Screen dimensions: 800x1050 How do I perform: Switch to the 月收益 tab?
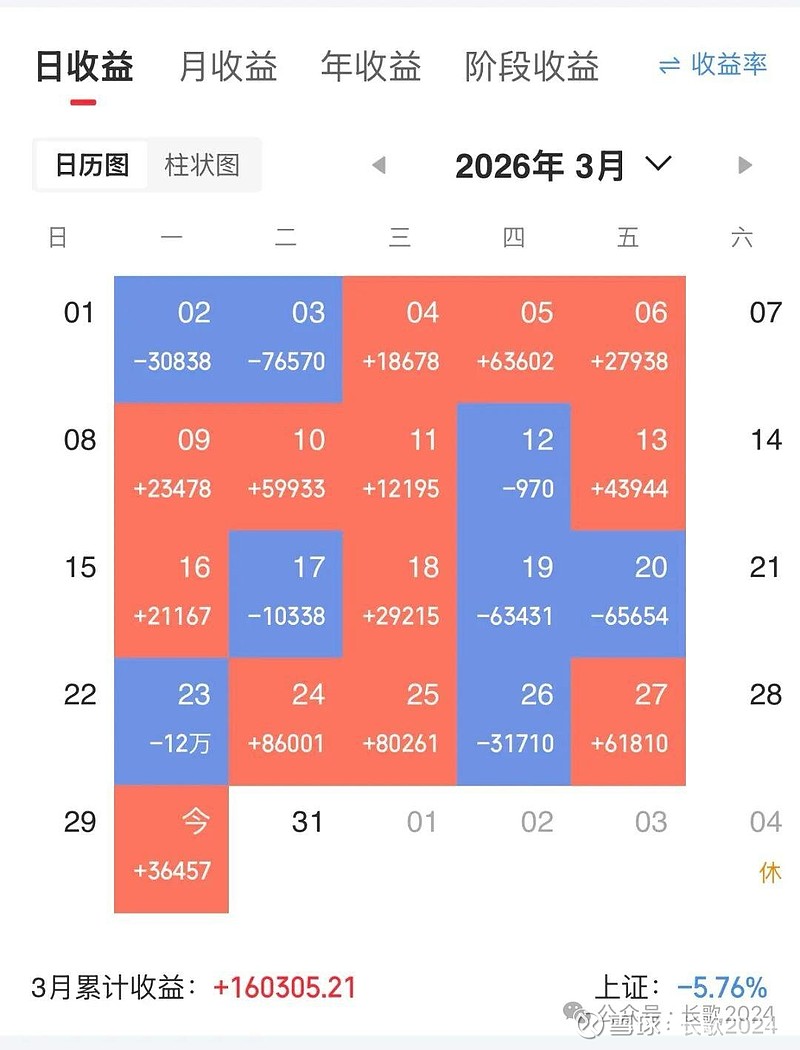[226, 66]
